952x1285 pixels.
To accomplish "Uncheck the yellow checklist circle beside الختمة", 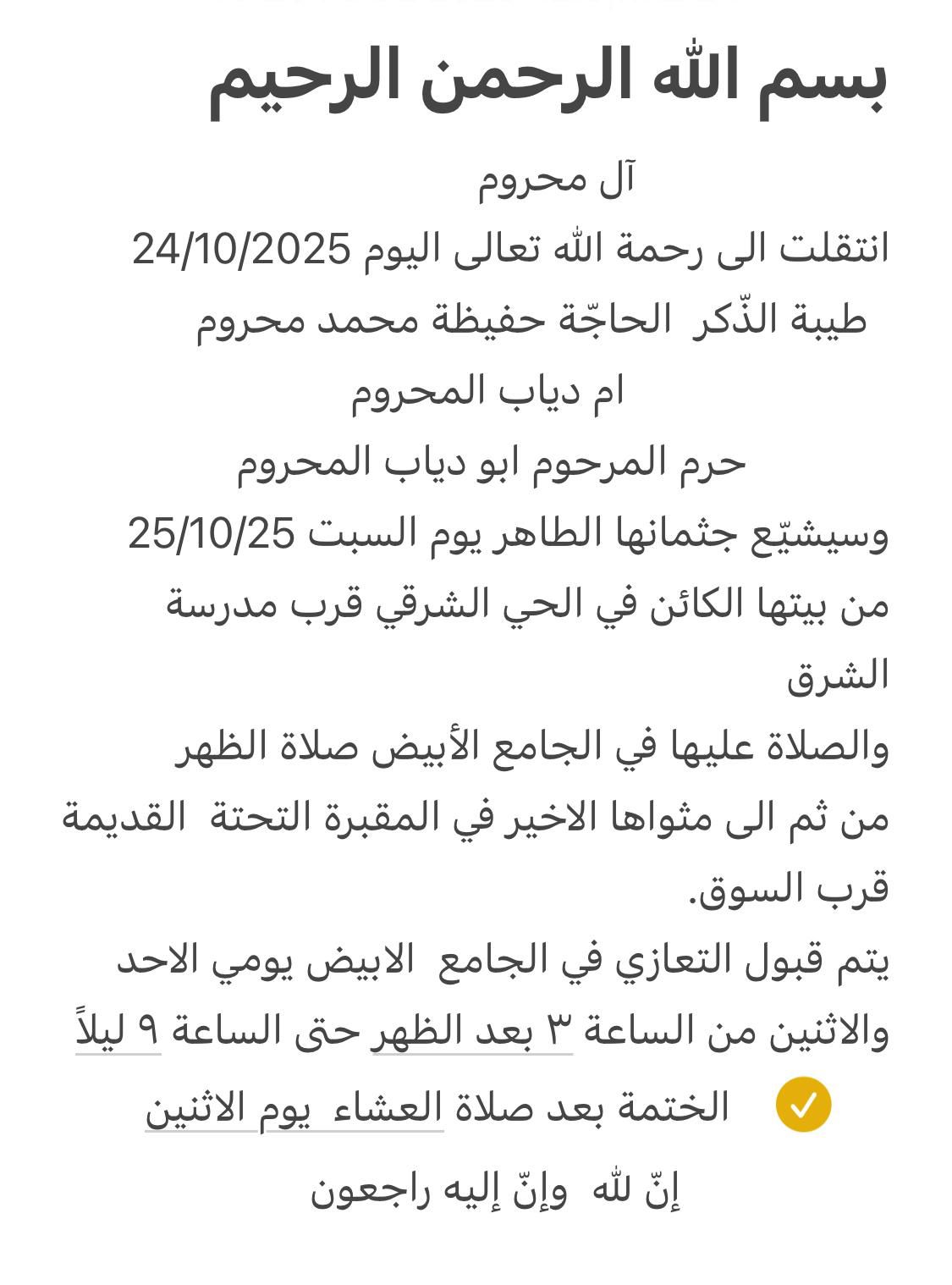I will pyautogui.click(x=803, y=1104).
